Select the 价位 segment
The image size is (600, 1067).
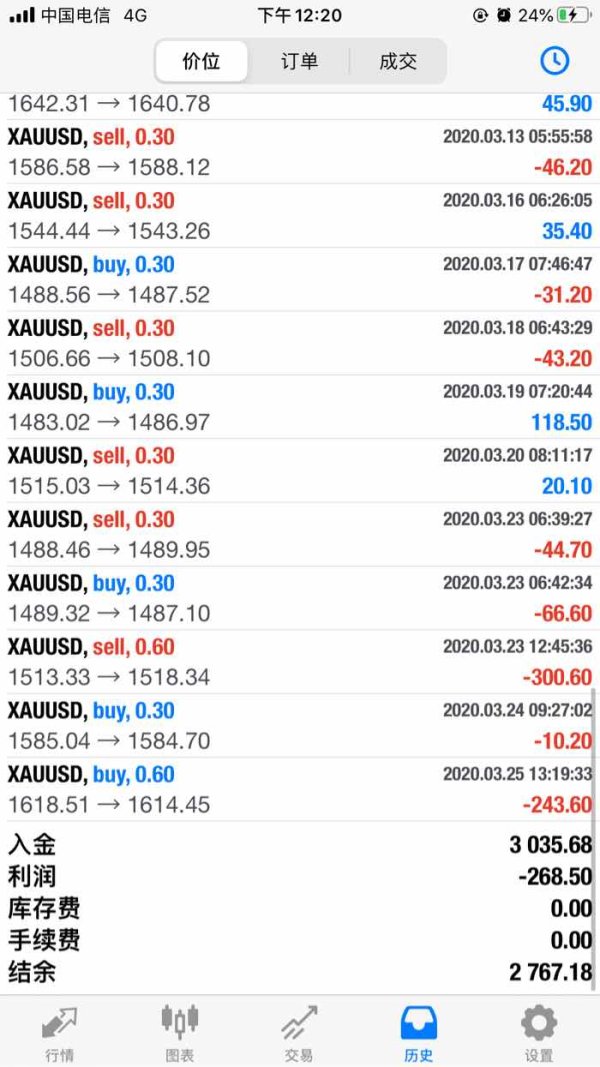click(201, 61)
